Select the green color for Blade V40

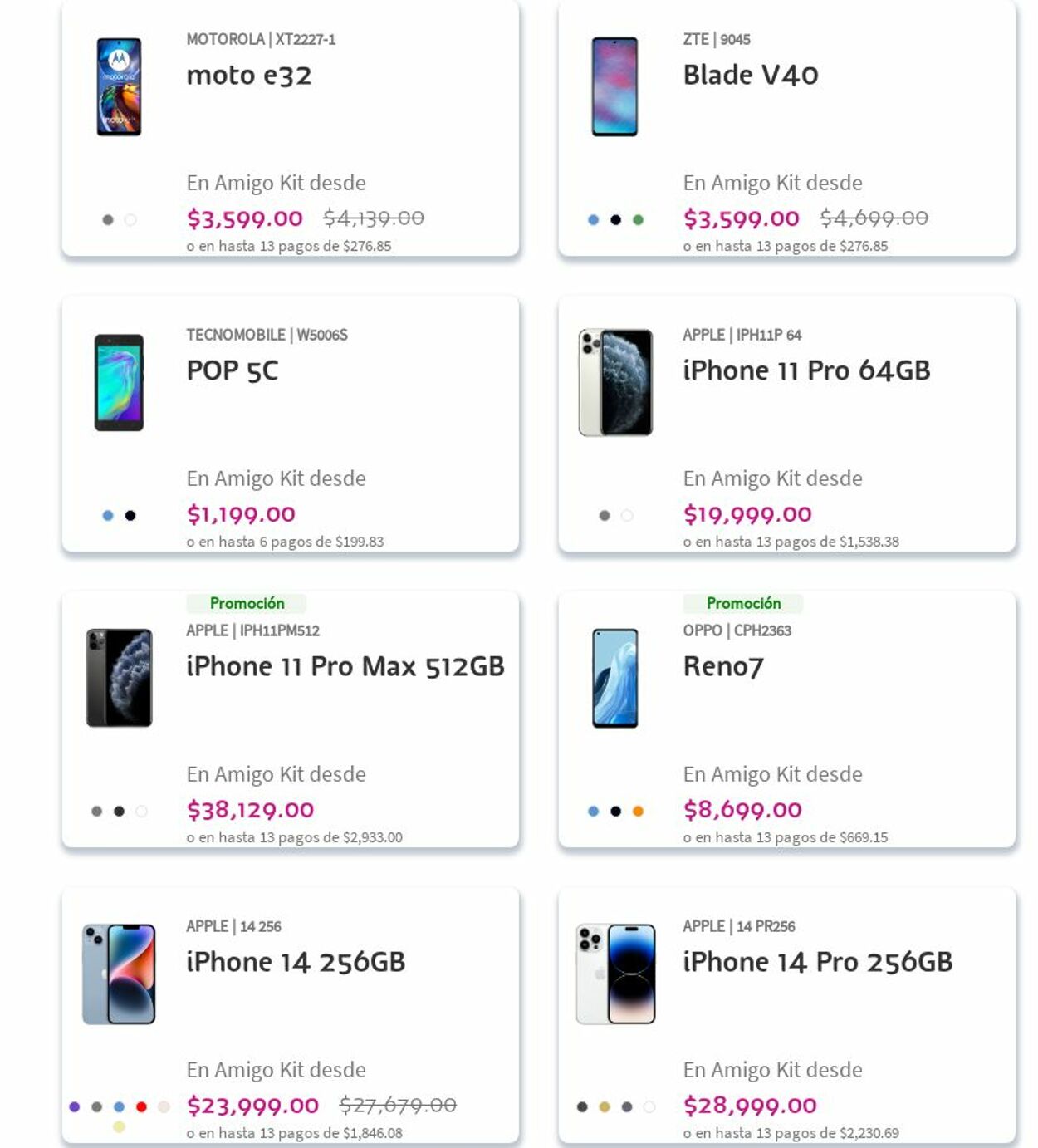click(x=638, y=220)
